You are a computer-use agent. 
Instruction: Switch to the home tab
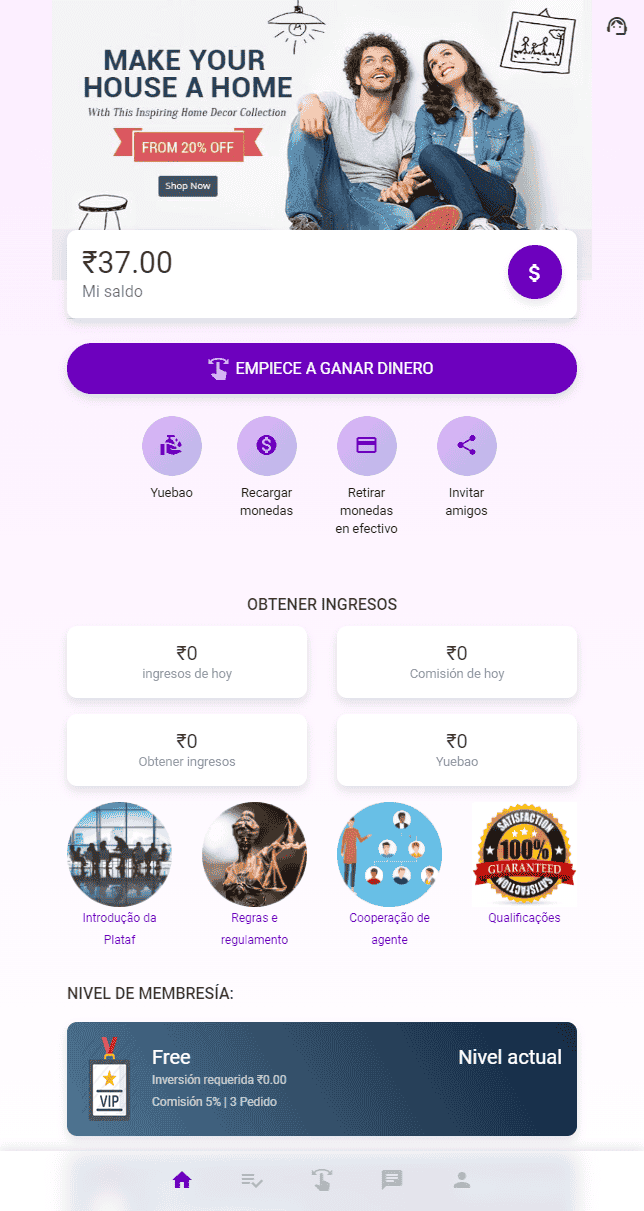(182, 1180)
